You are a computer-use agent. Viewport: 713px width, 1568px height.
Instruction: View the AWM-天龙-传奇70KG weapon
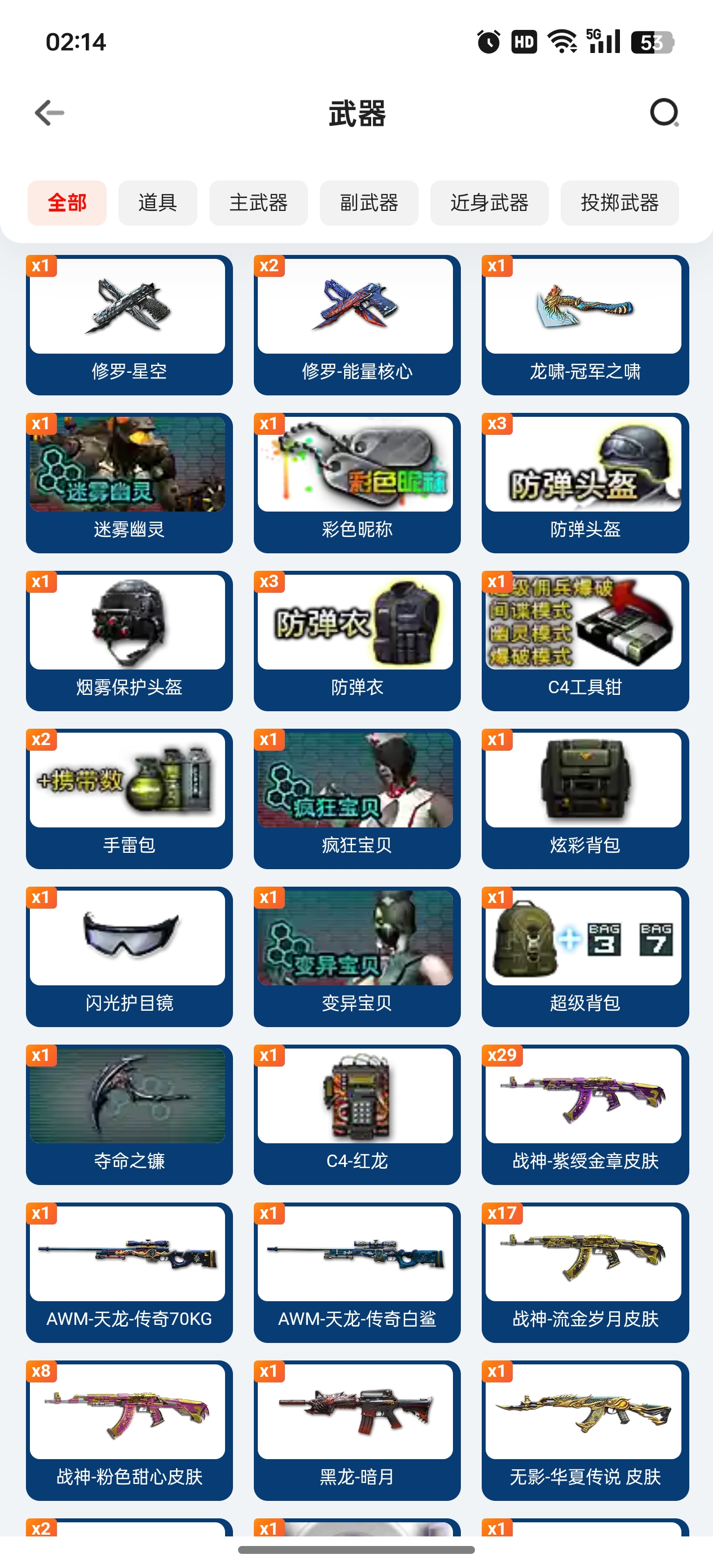[129, 1272]
